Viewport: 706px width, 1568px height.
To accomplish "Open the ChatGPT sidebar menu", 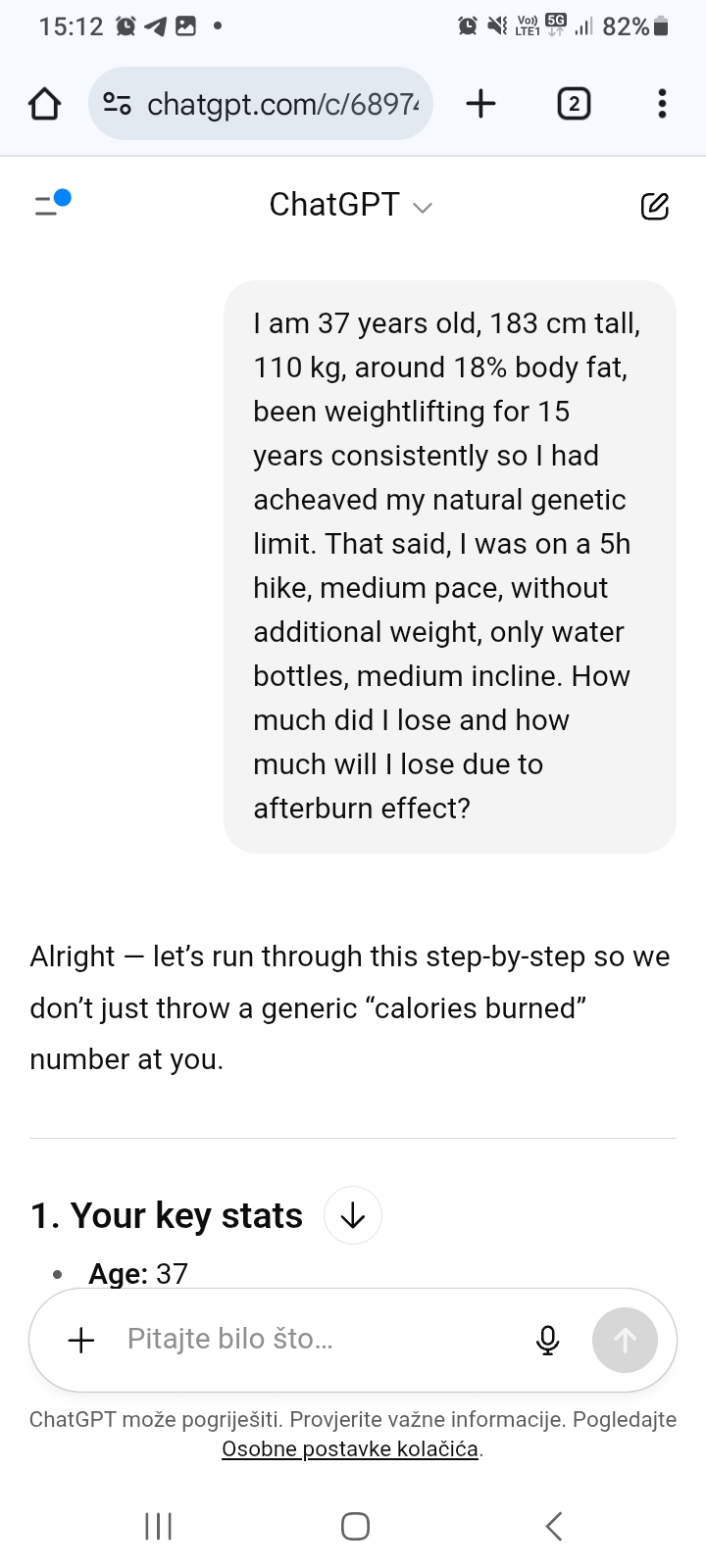I will [51, 204].
